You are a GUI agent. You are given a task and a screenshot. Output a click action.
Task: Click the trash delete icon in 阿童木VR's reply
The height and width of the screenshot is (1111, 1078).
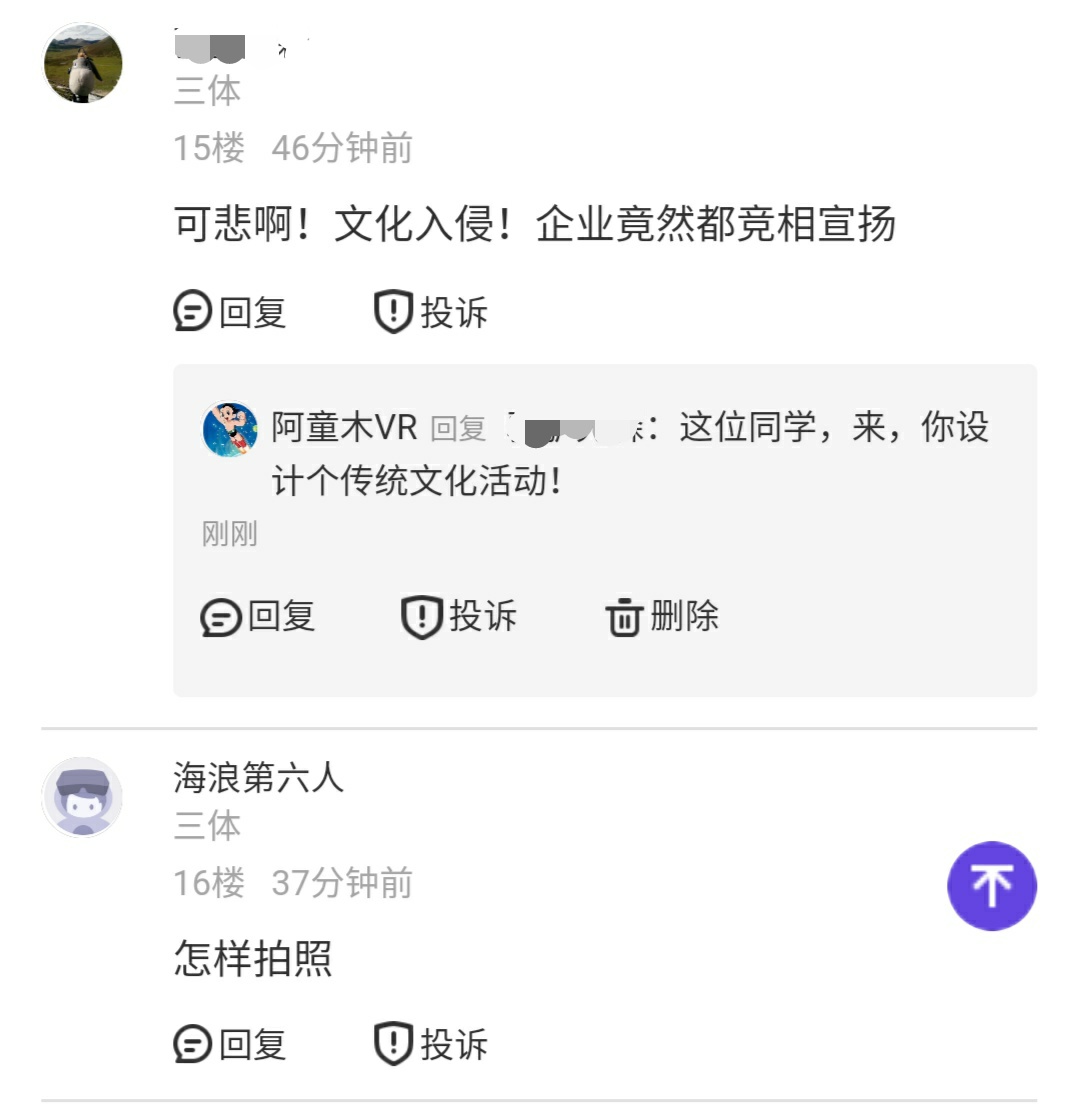coord(624,618)
